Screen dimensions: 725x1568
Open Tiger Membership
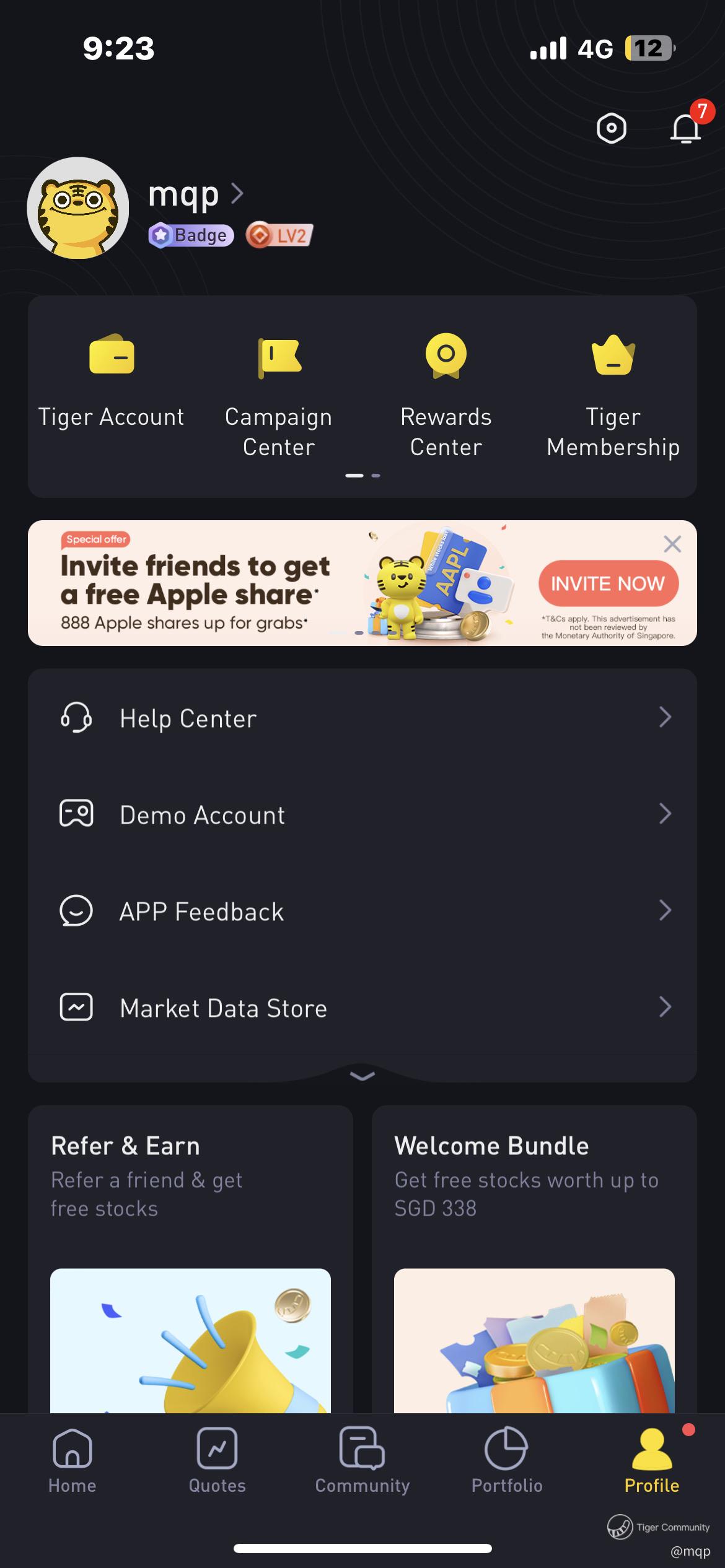[613, 396]
